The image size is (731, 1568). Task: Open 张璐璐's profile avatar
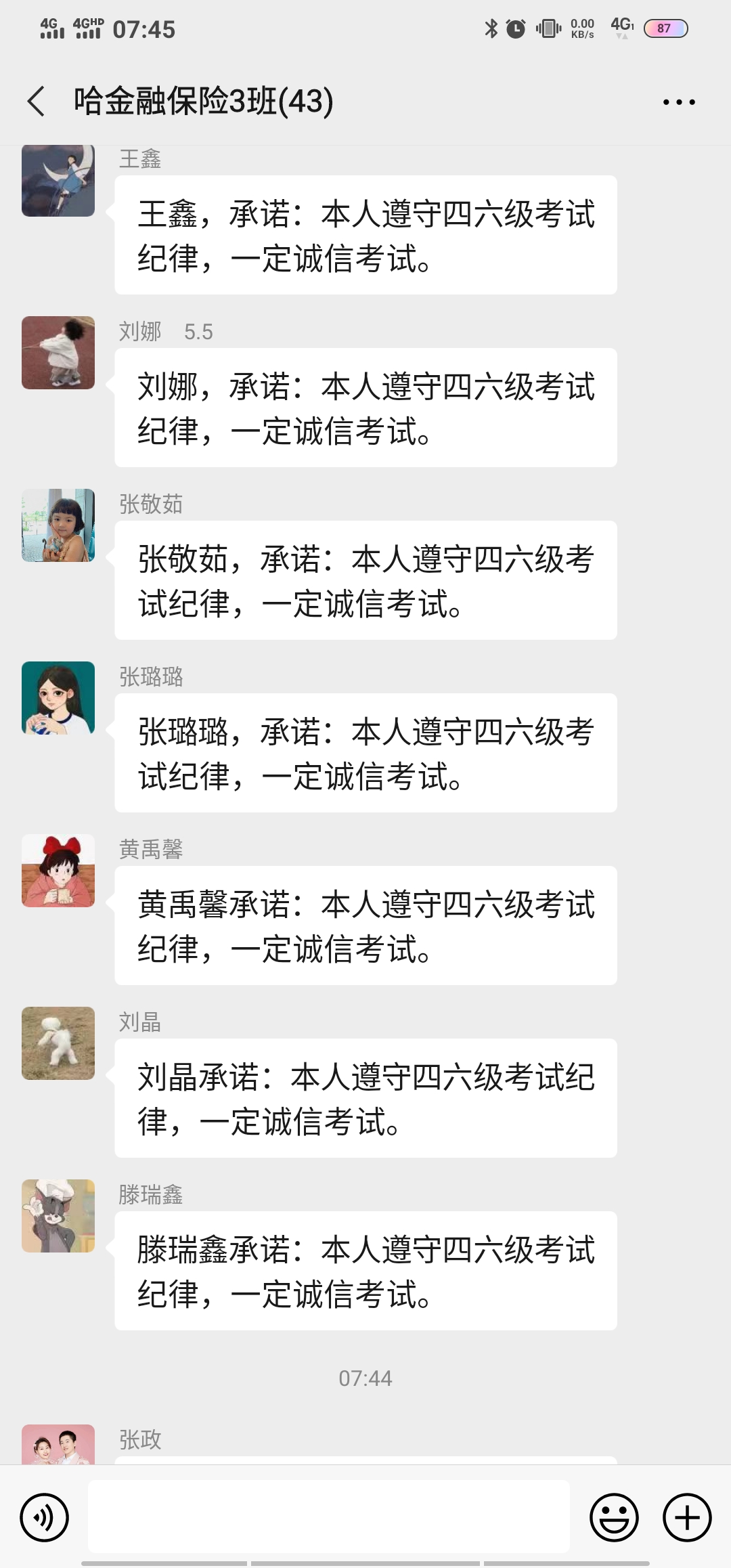coord(58,698)
